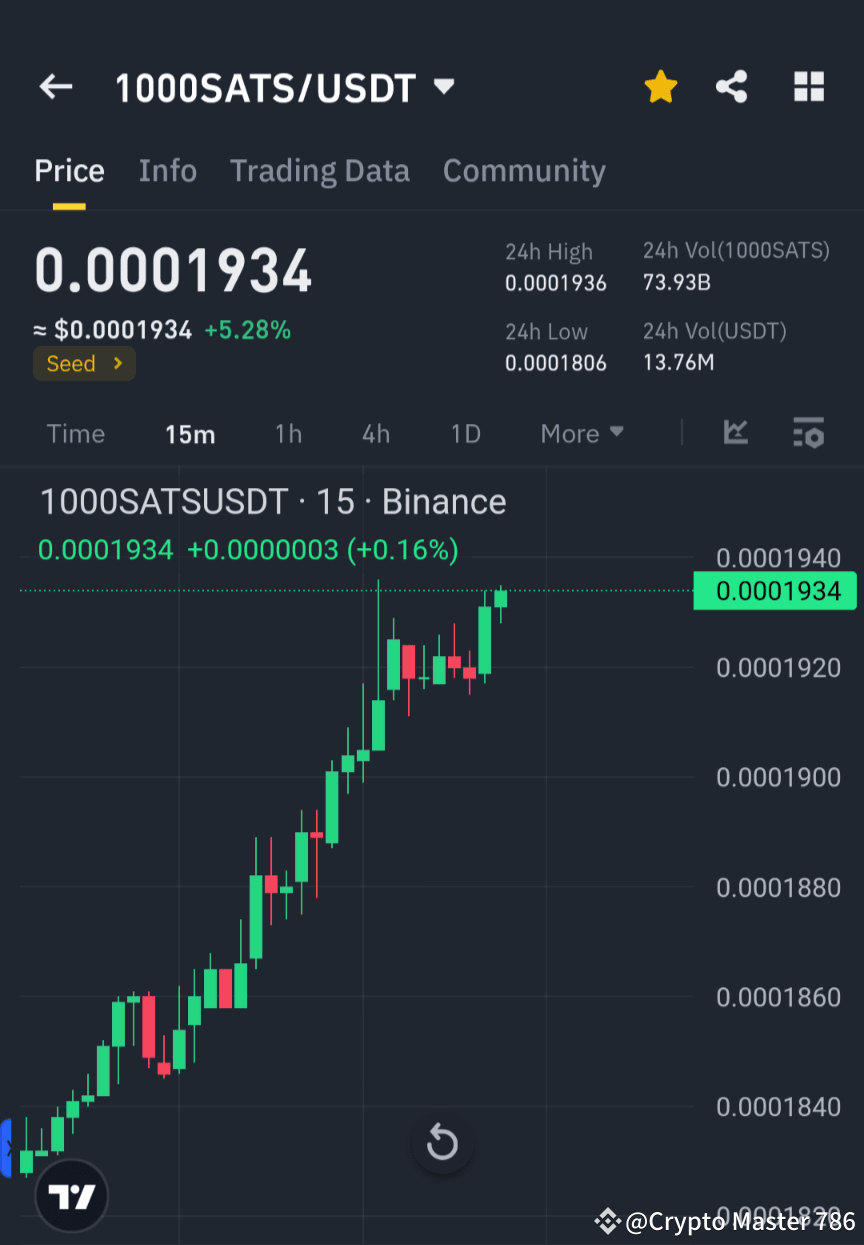Select the line chart style icon

[x=736, y=433]
